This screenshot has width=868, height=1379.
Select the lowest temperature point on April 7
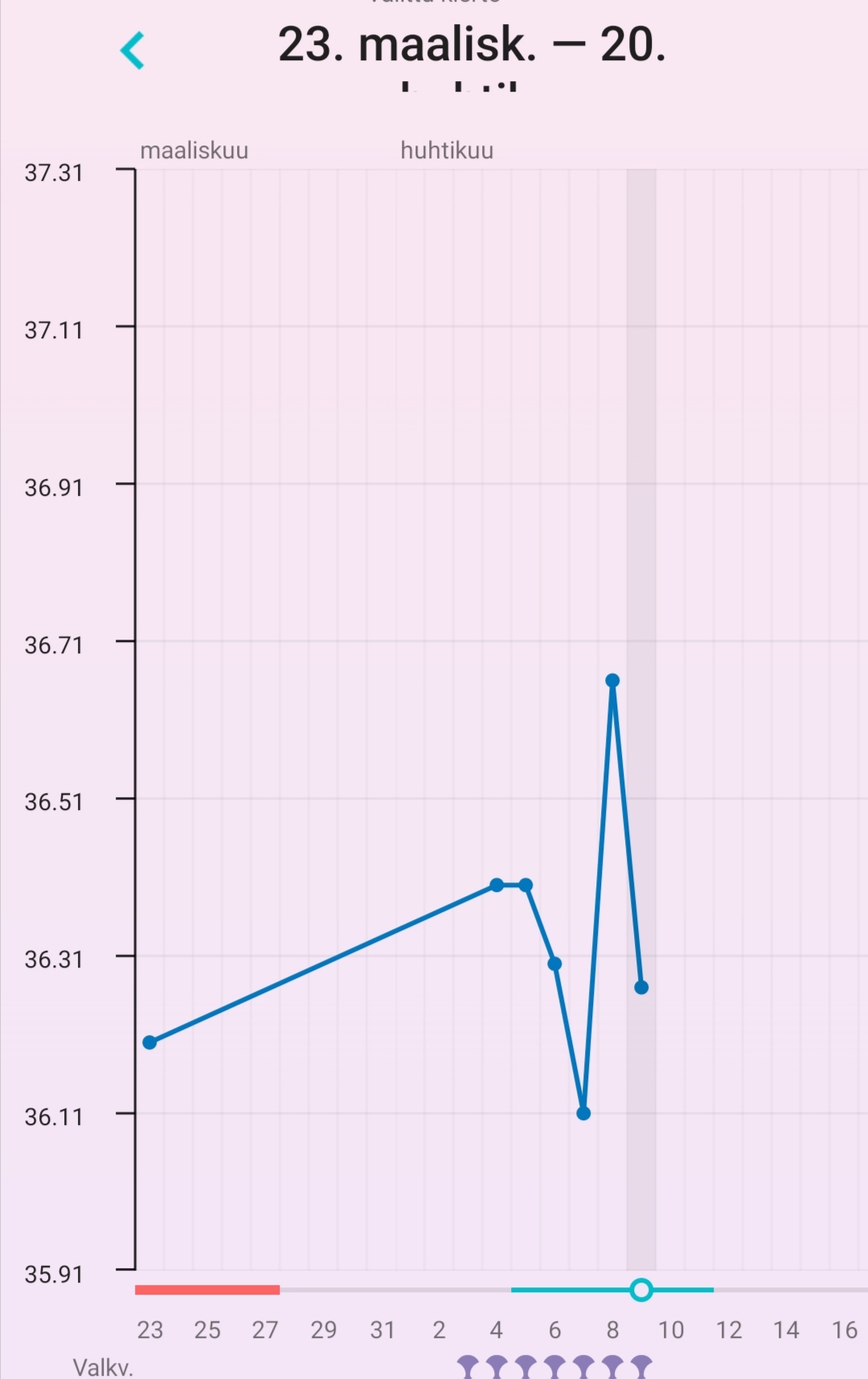(x=583, y=1113)
